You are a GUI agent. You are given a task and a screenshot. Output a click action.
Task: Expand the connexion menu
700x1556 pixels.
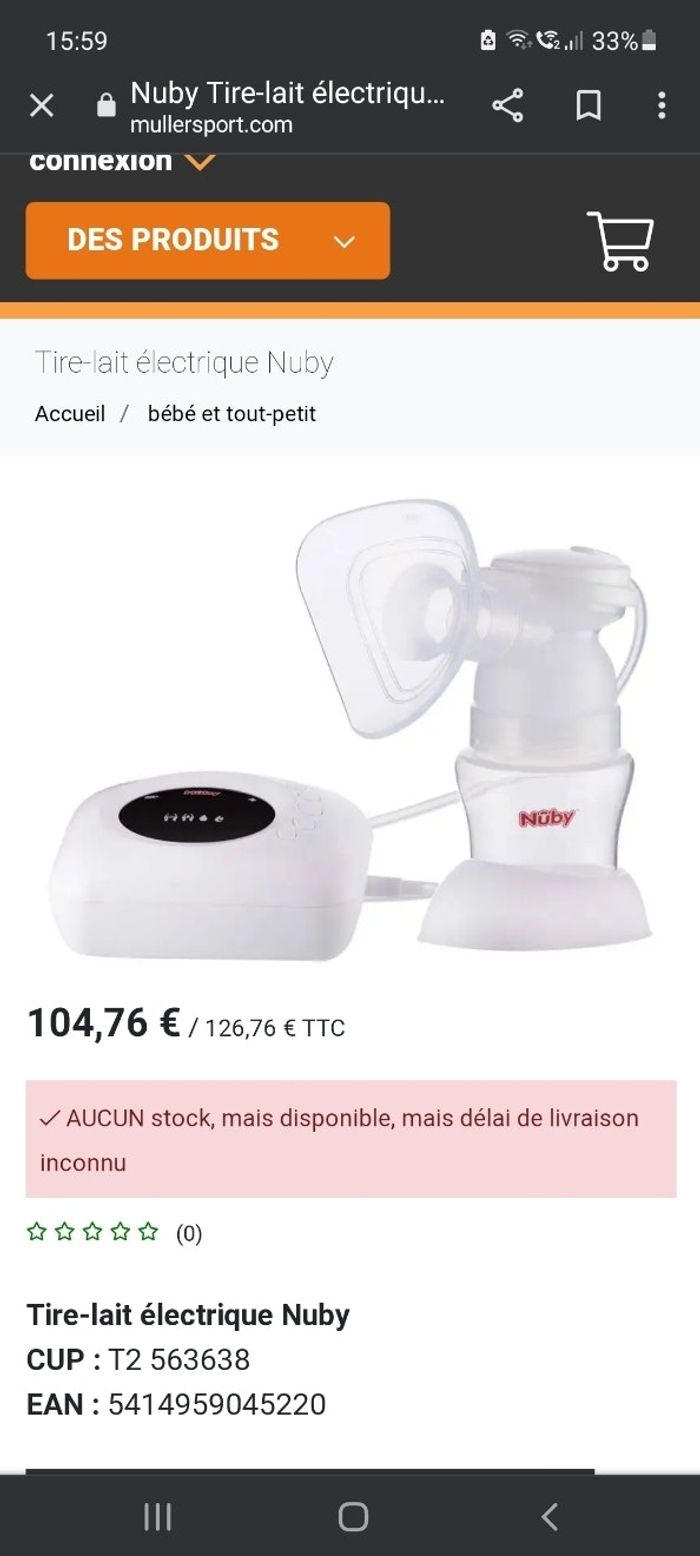pos(122,161)
